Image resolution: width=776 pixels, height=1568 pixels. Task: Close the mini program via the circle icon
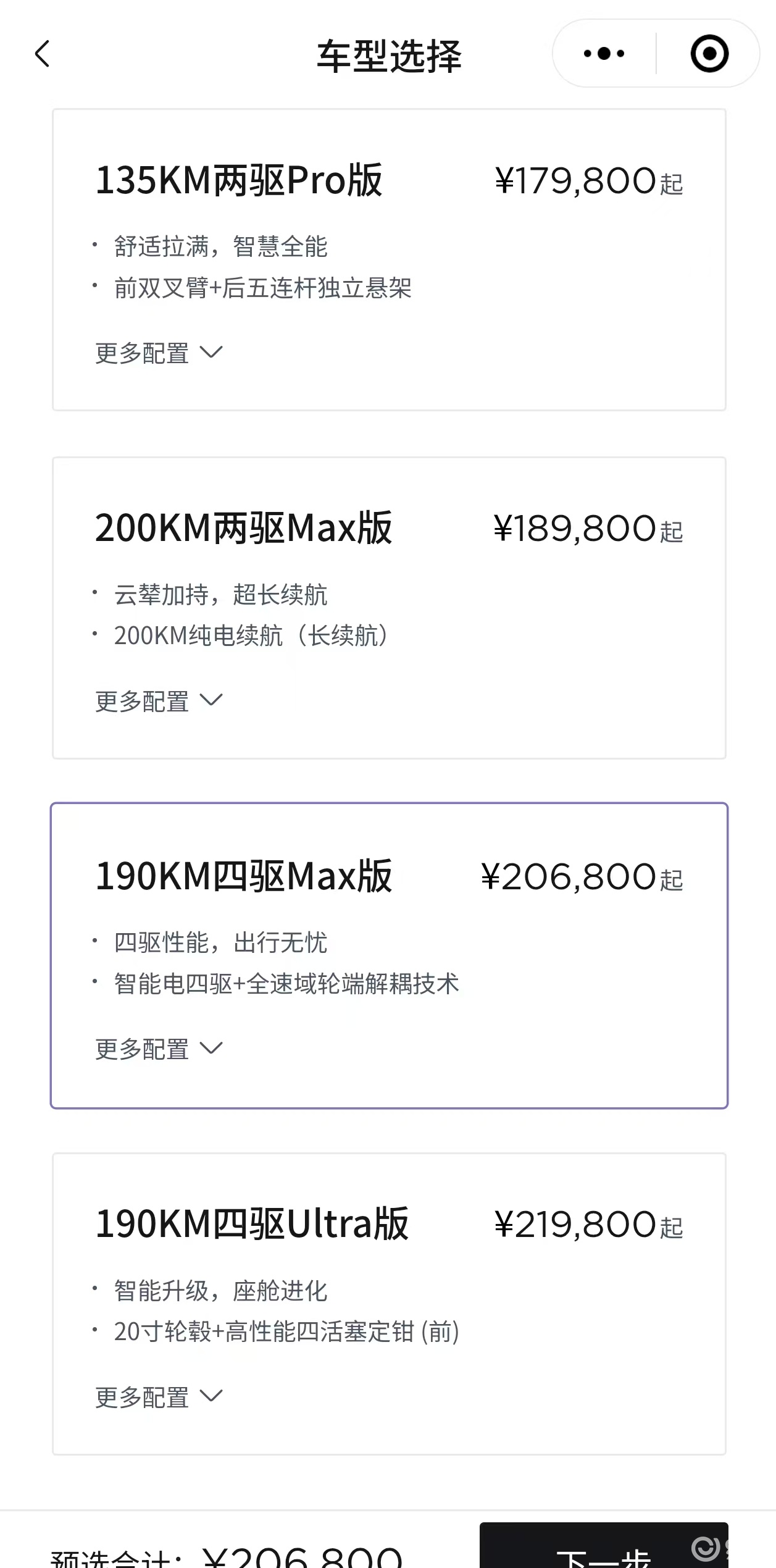pos(709,54)
